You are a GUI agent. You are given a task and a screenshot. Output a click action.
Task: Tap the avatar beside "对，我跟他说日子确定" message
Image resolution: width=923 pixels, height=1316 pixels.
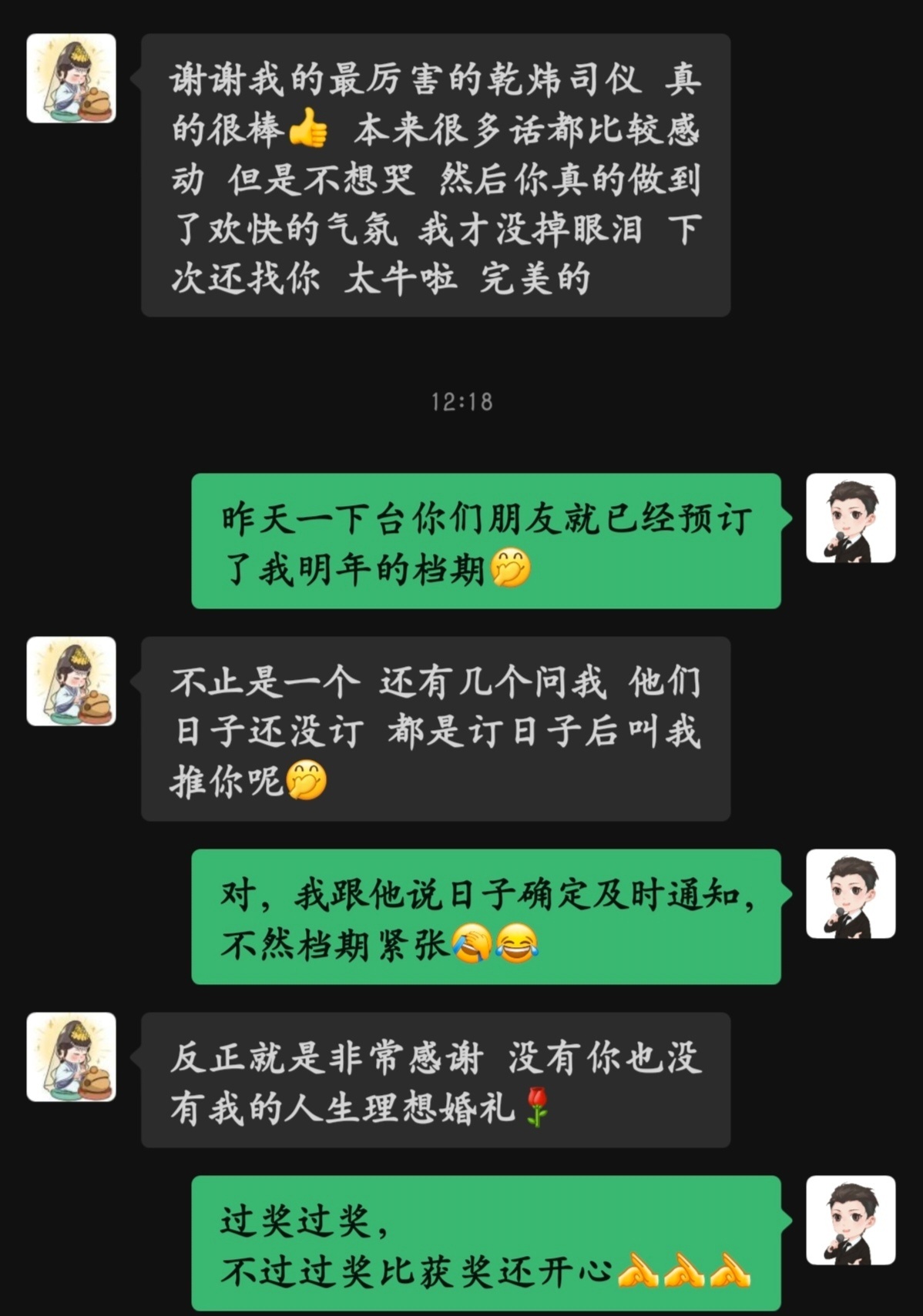click(x=851, y=894)
